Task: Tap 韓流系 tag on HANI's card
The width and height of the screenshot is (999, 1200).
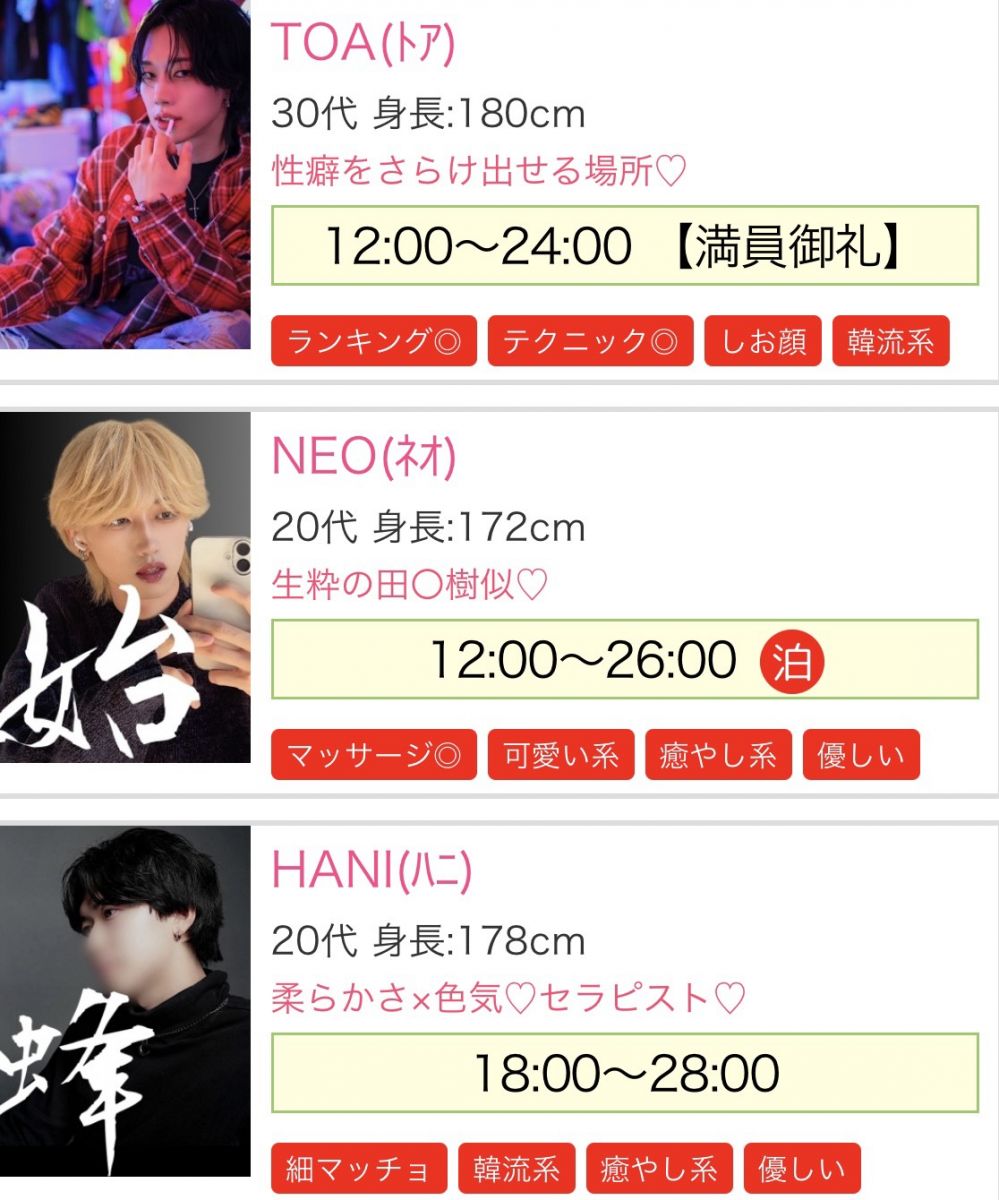Action: click(x=517, y=1169)
